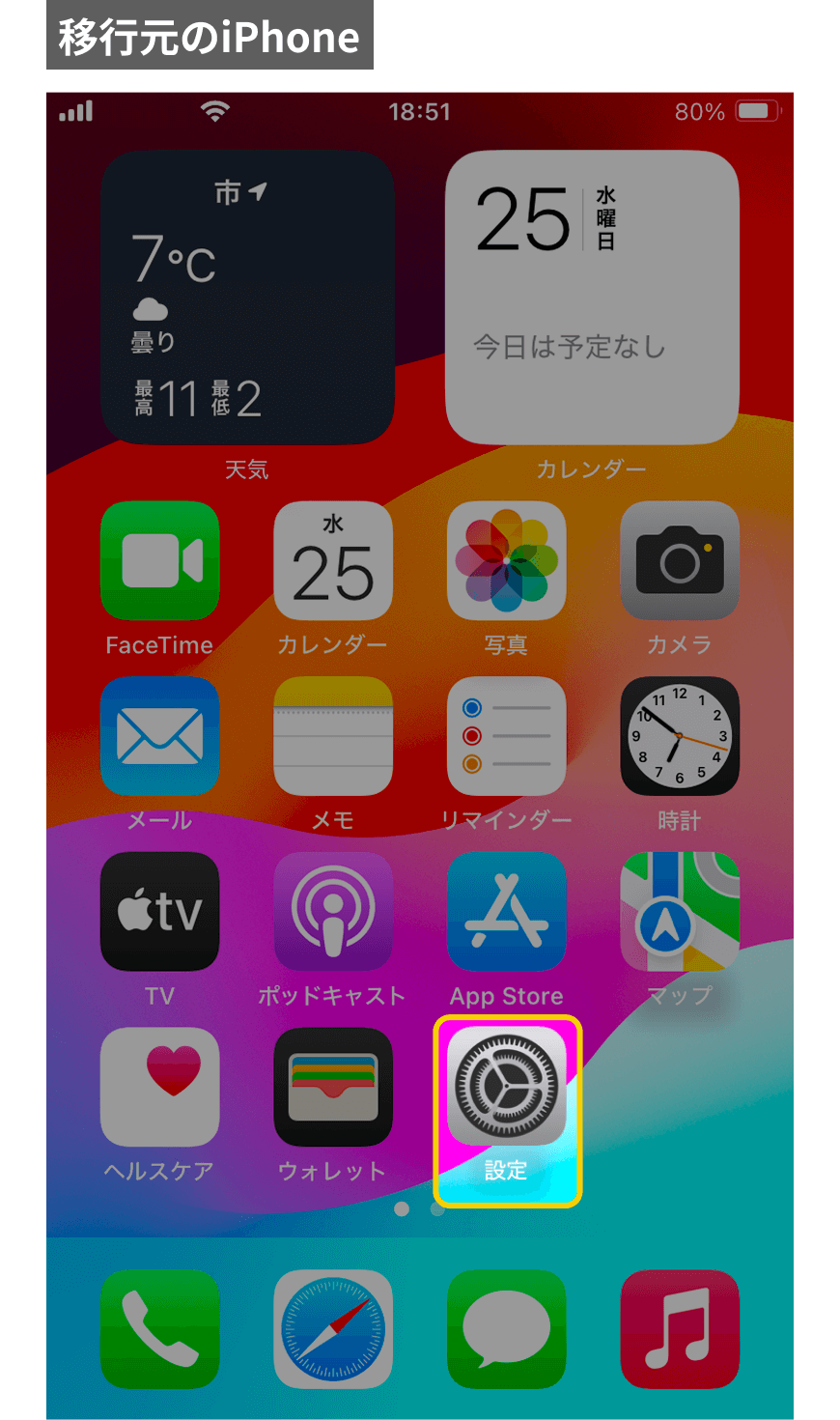Launch FaceTime
Viewport: 840px width, 1420px height.
coord(160,561)
